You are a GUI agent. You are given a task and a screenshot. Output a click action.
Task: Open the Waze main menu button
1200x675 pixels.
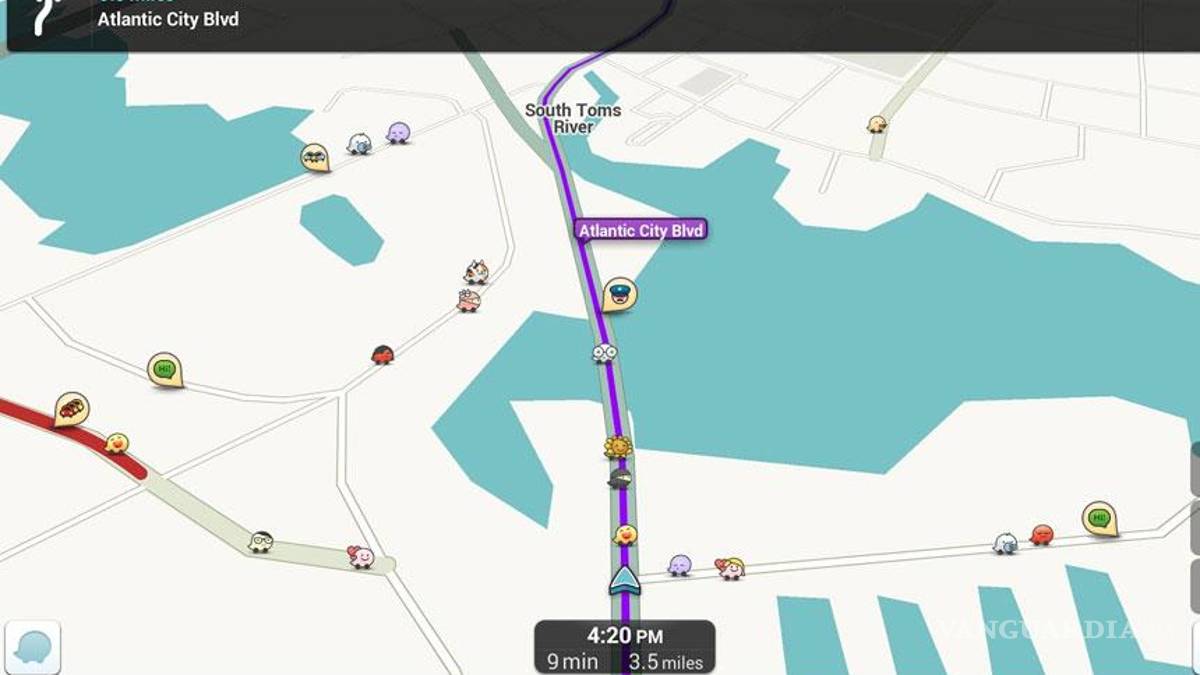coord(32,646)
